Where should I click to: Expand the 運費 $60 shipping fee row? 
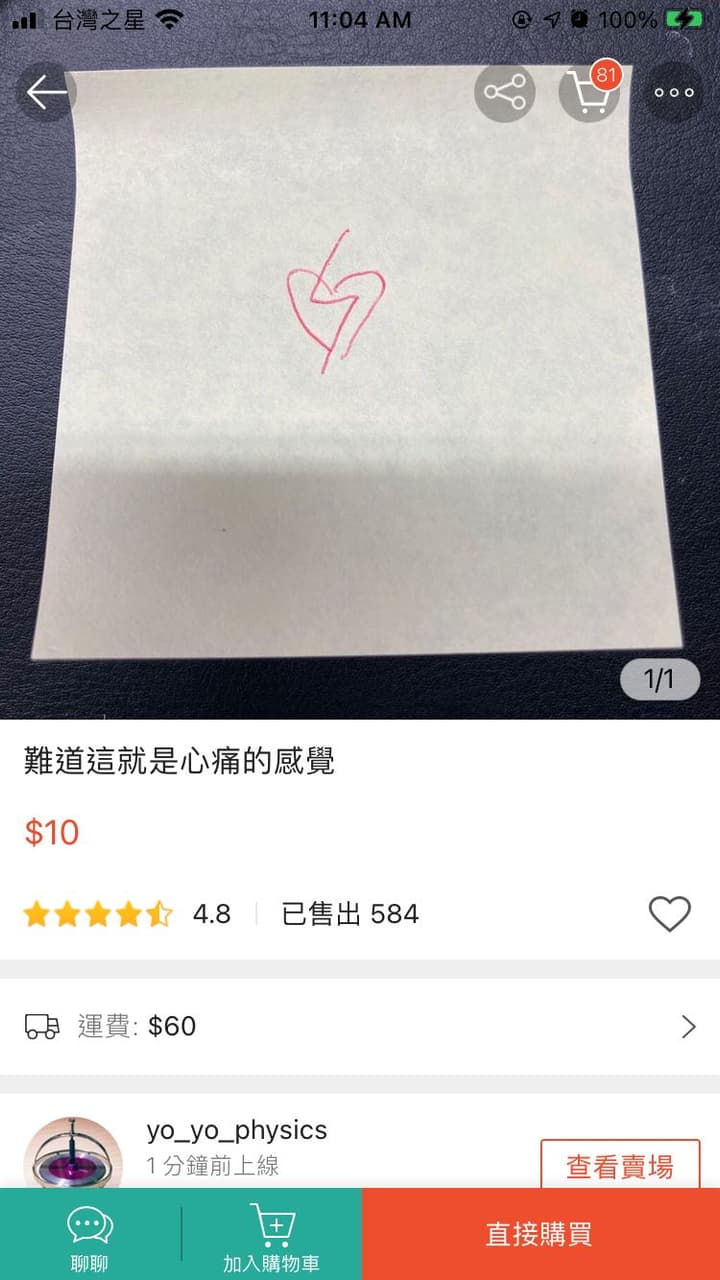point(360,1026)
